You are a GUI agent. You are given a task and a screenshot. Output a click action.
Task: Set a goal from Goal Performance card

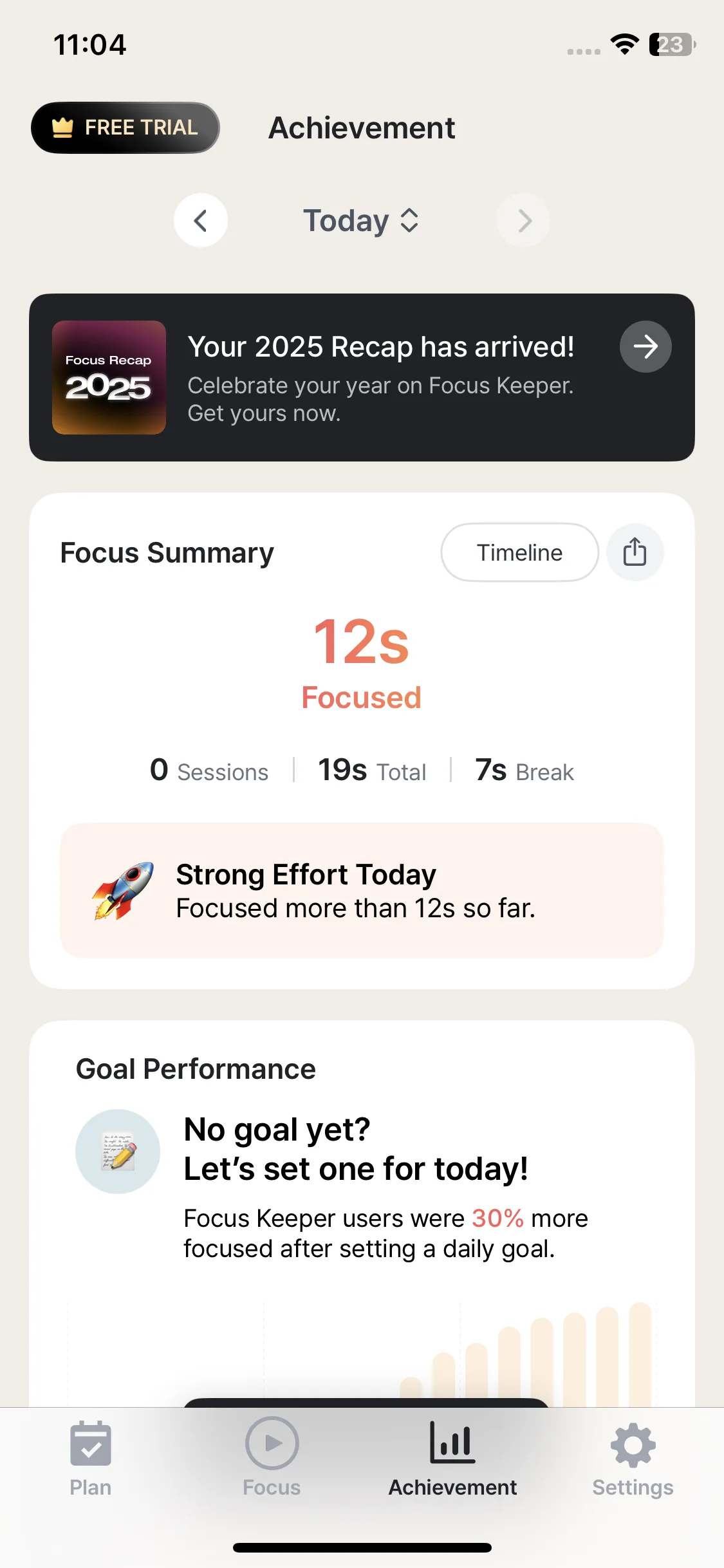(x=355, y=1150)
